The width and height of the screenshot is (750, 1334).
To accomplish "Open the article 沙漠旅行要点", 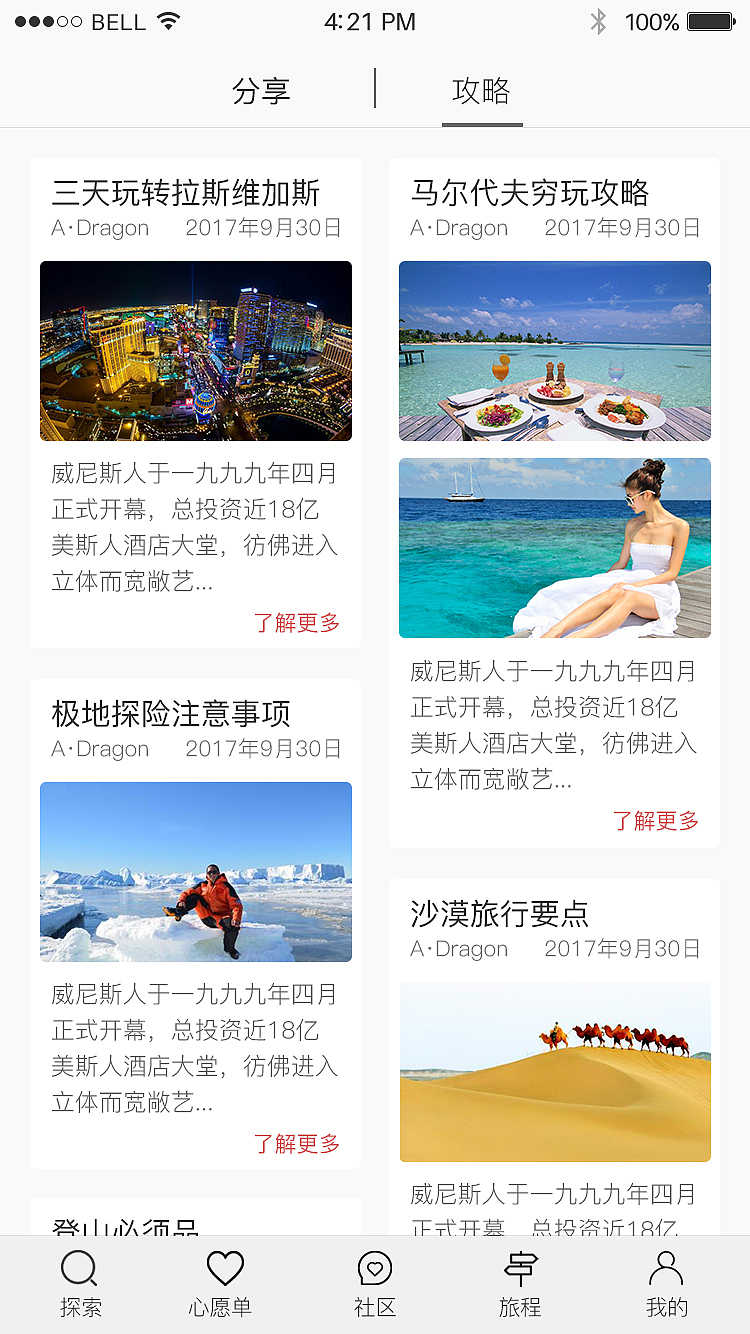I will click(499, 914).
